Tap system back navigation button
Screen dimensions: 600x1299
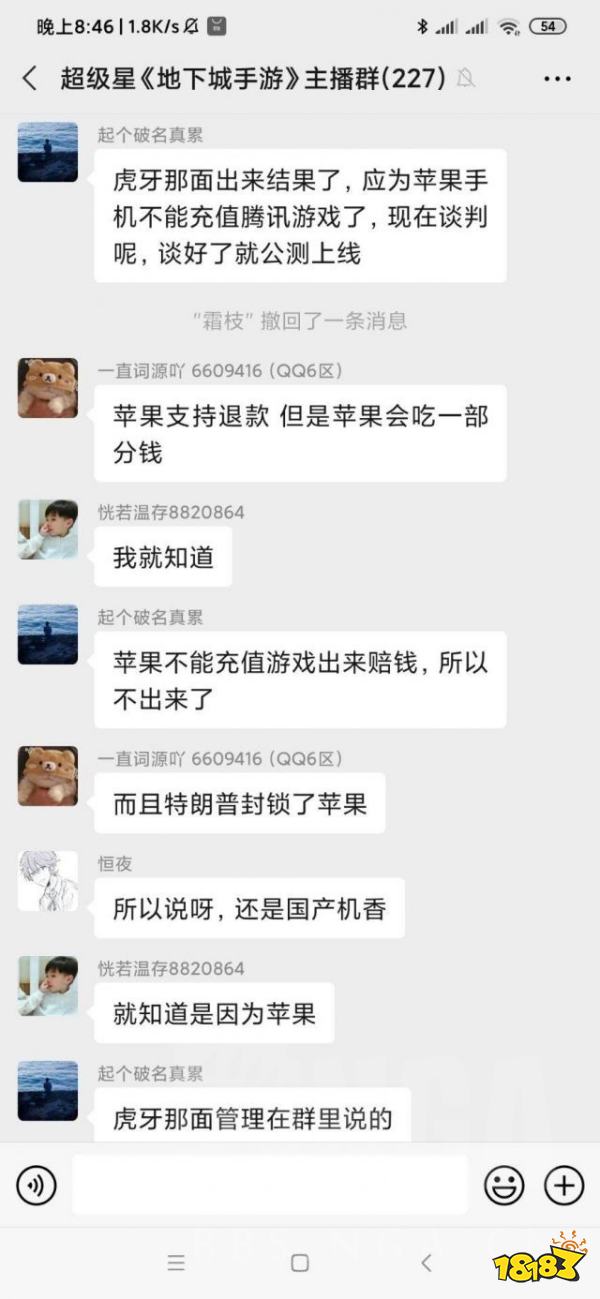(426, 1262)
